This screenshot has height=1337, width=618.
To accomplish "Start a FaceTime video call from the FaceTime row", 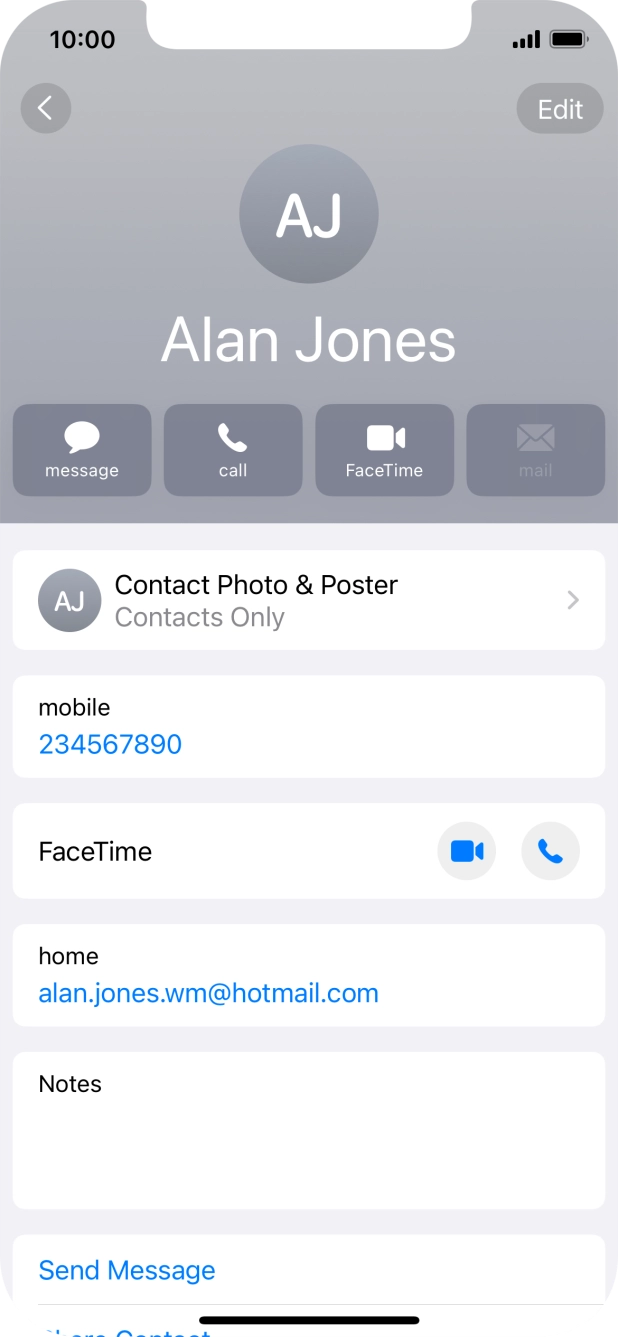I will click(467, 851).
